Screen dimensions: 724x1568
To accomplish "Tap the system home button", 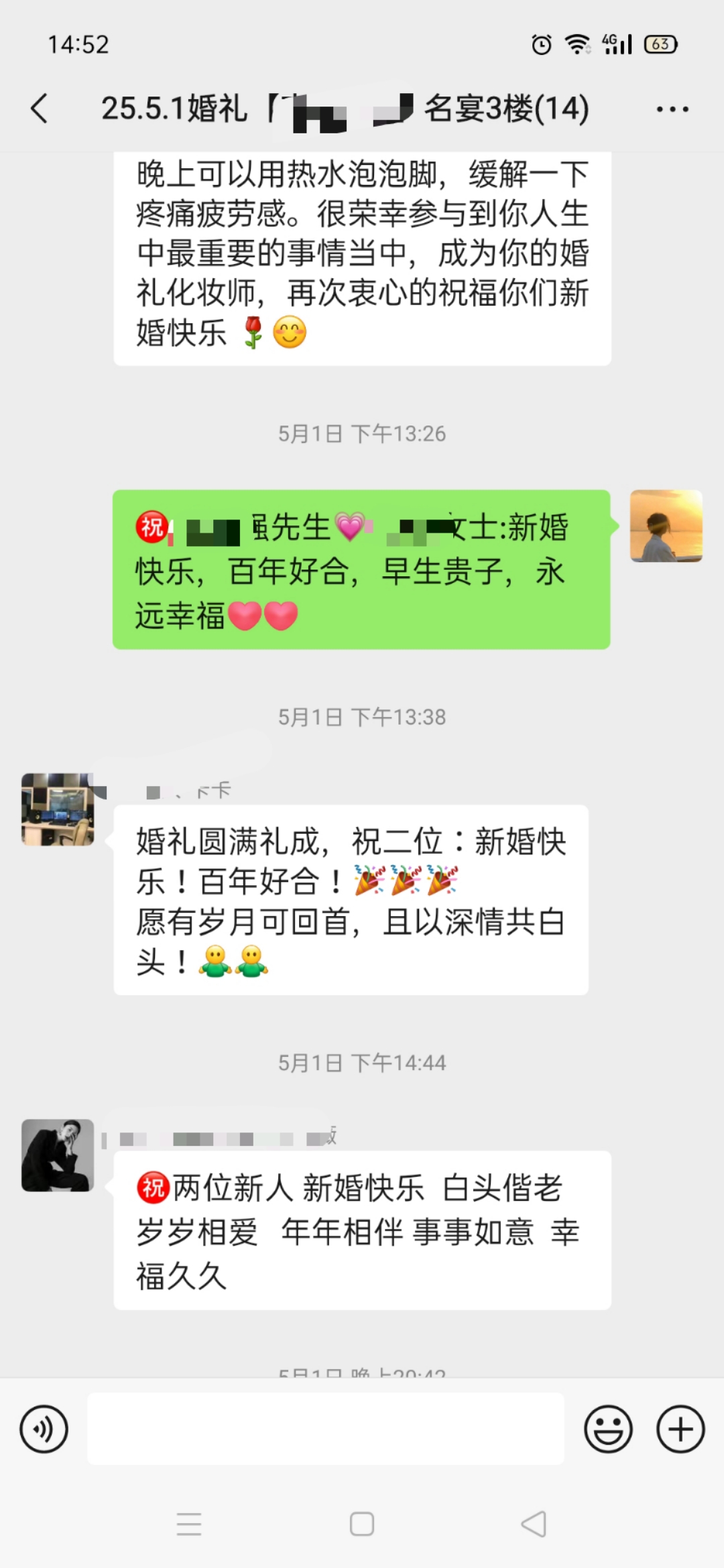I will tap(362, 1524).
